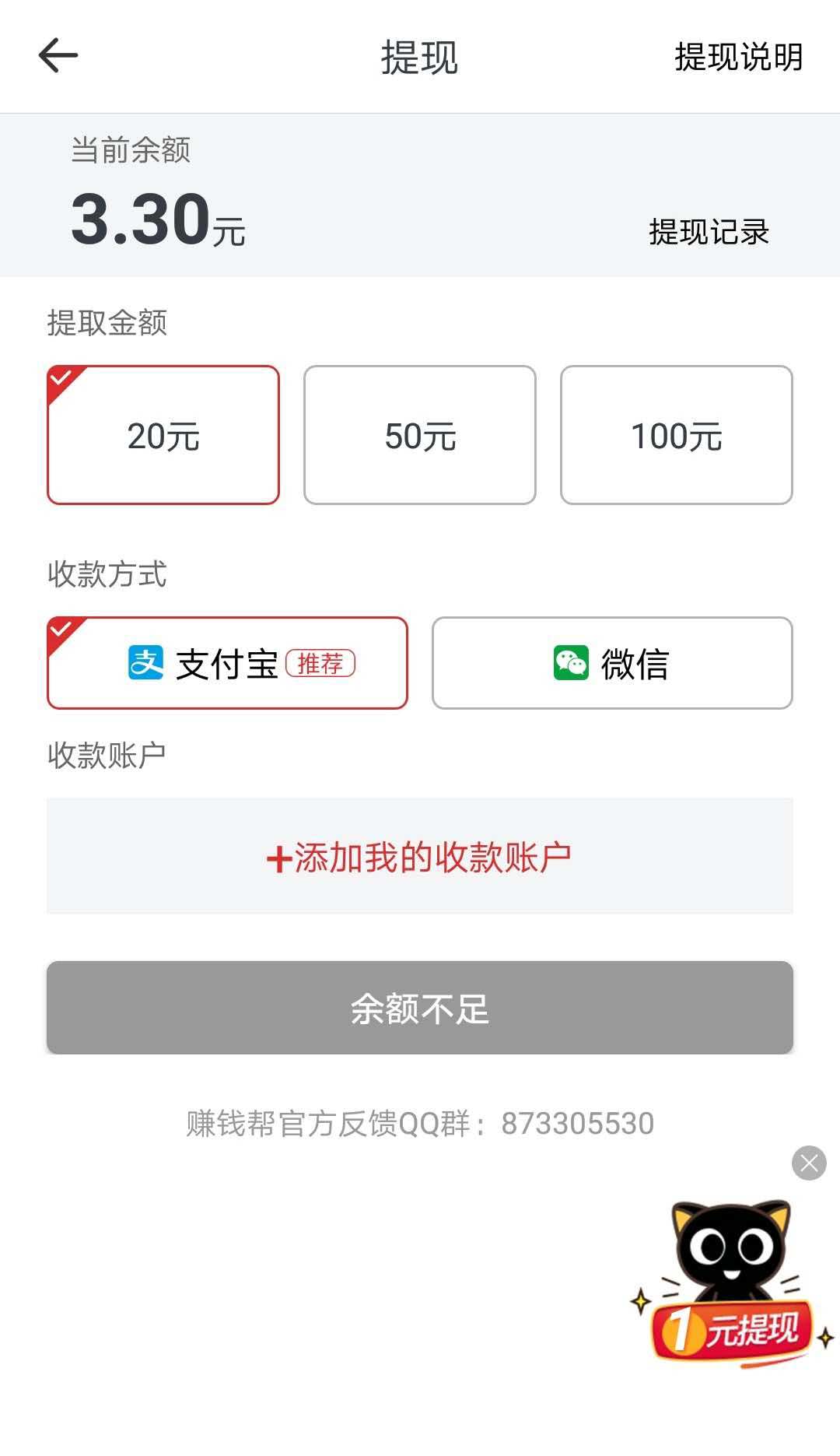Choose the 50元 withdrawal amount
Viewport: 840px width, 1456px height.
pyautogui.click(x=420, y=435)
